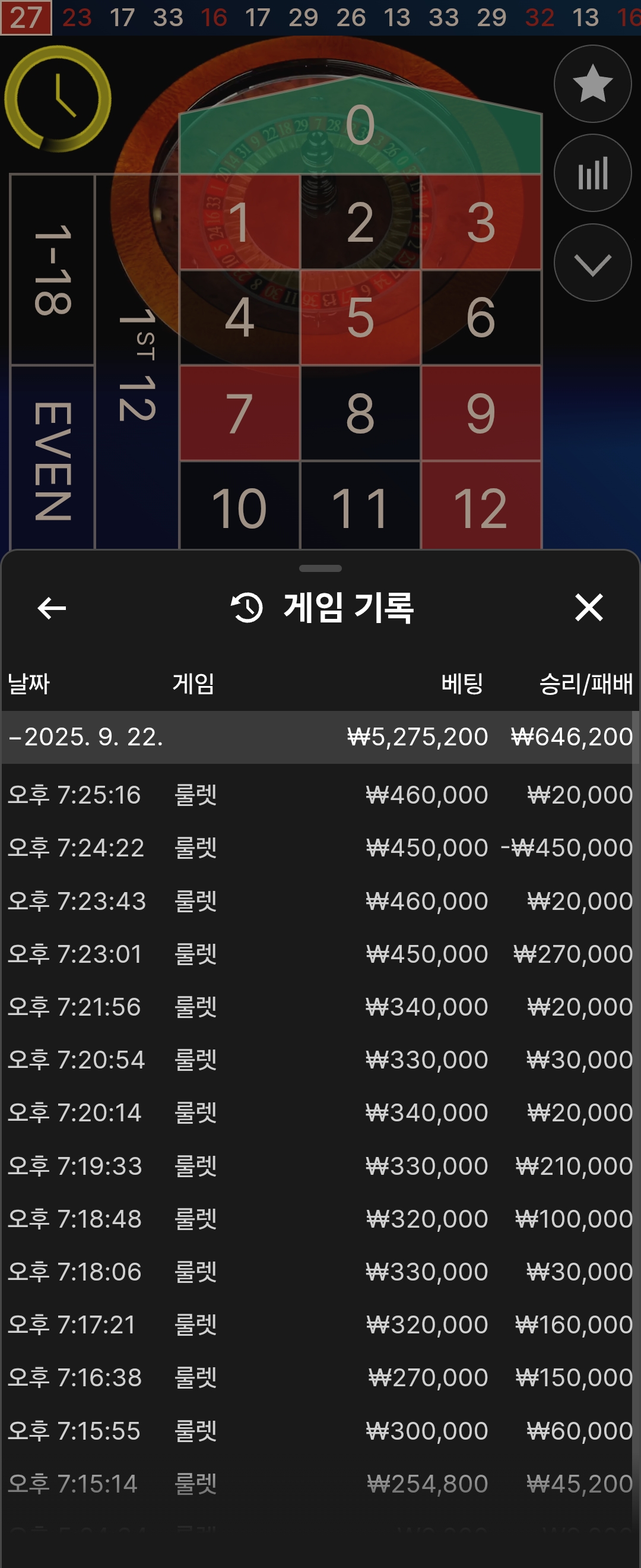Bet on the 1-18 field
641x1568 pixels.
tap(53, 270)
